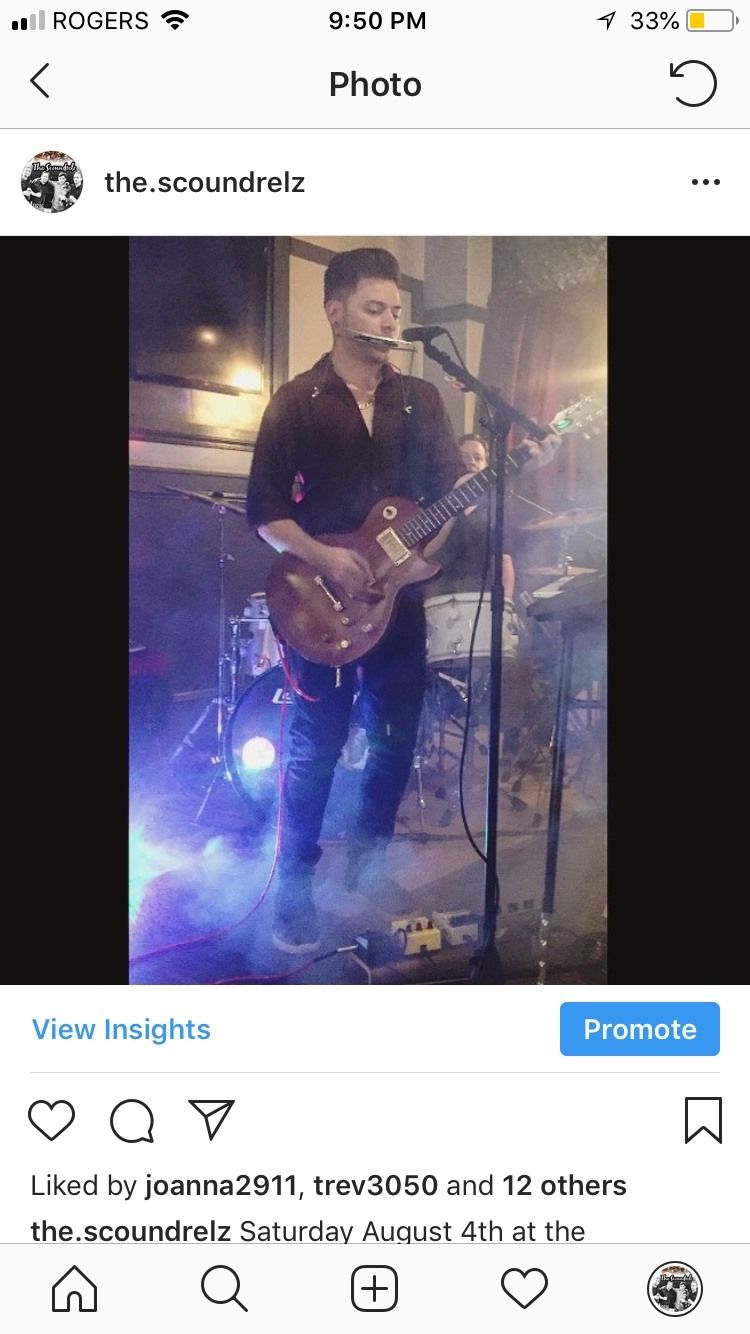Open the.scoundrelz username above the photo

click(x=204, y=182)
